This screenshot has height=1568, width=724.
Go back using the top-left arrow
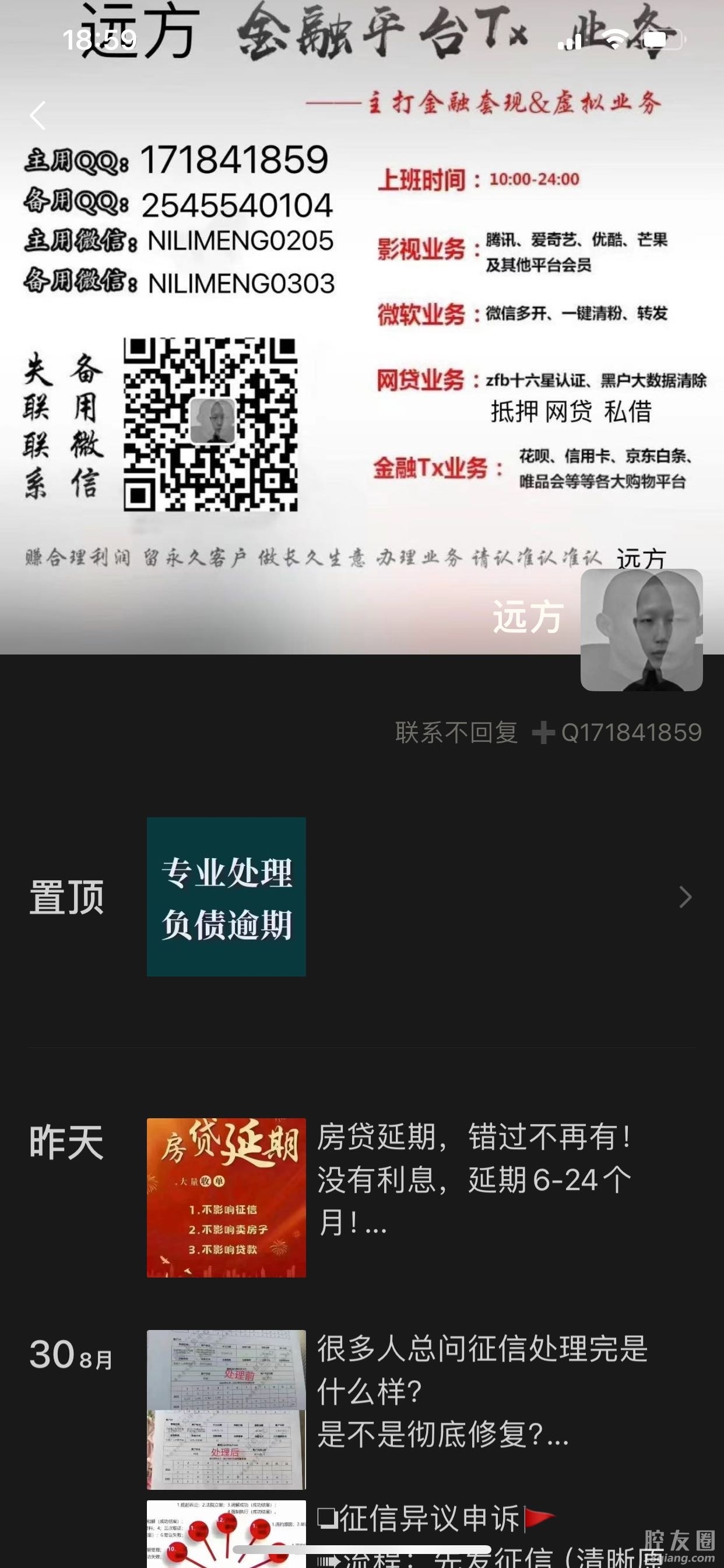(38, 115)
